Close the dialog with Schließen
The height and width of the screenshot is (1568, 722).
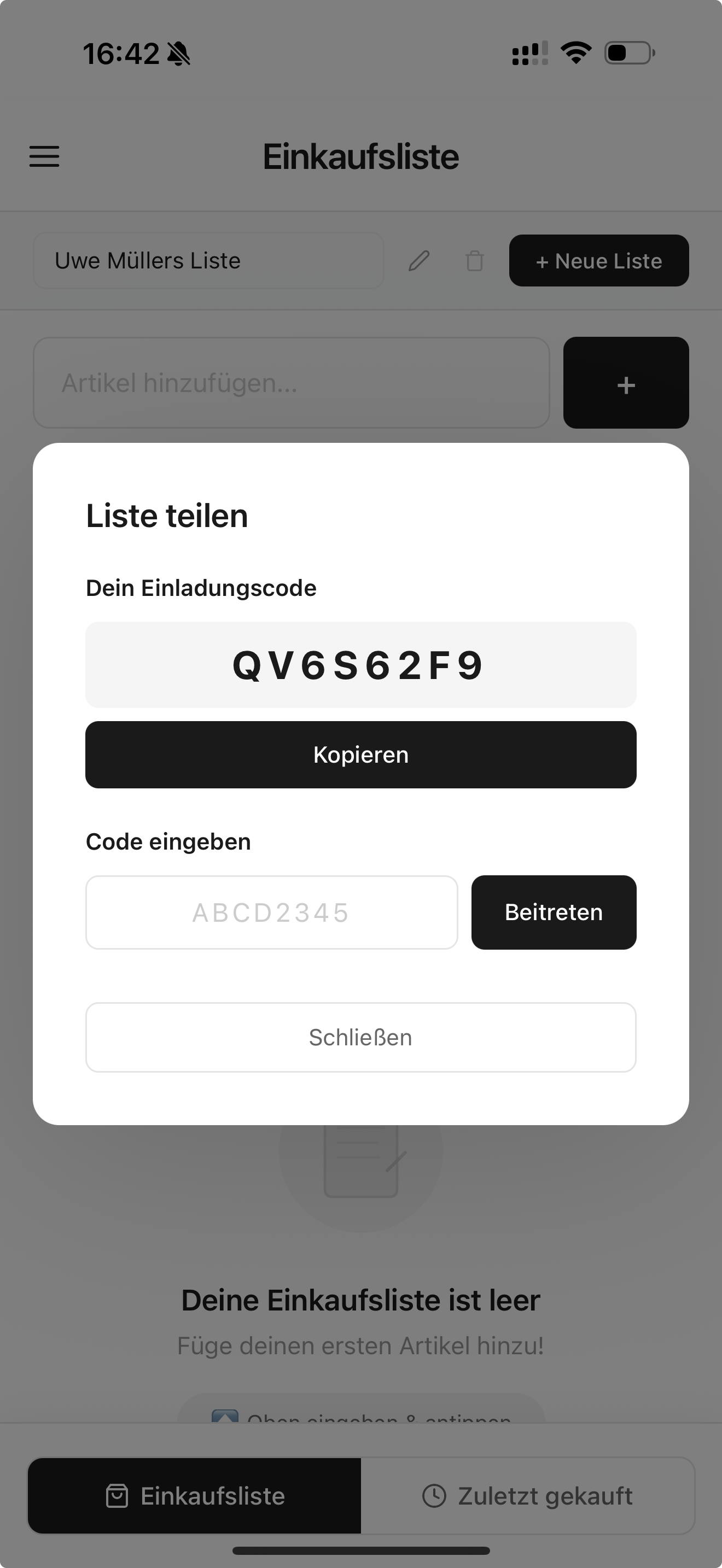361,1038
